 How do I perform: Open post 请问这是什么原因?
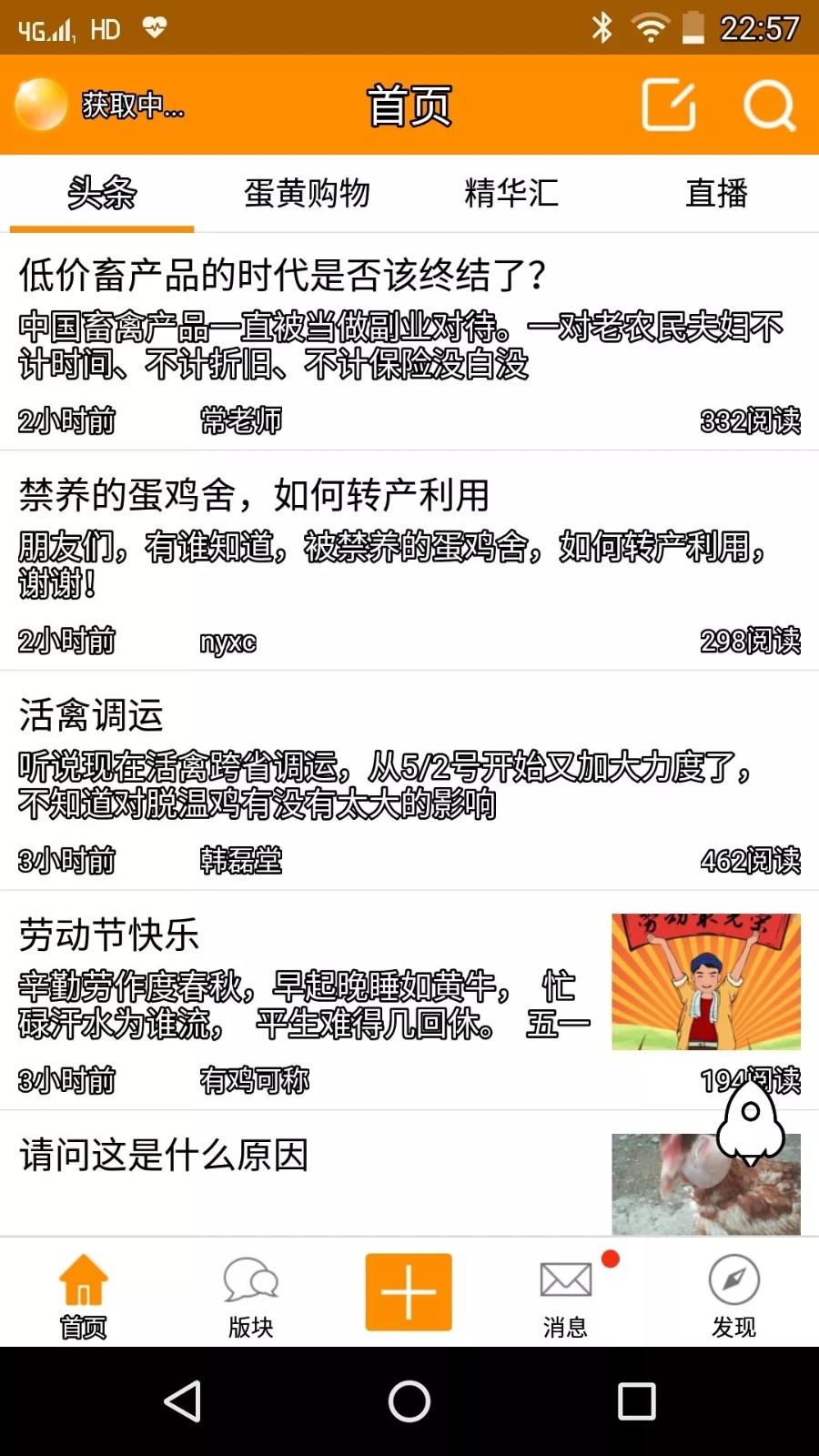click(164, 1156)
